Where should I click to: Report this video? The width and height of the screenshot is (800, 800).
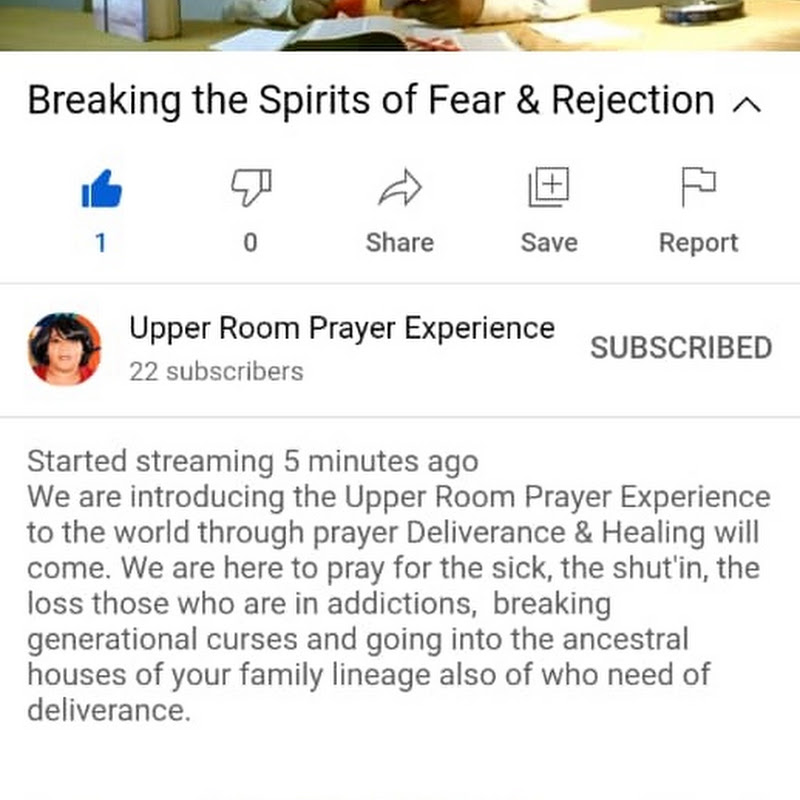pos(698,189)
